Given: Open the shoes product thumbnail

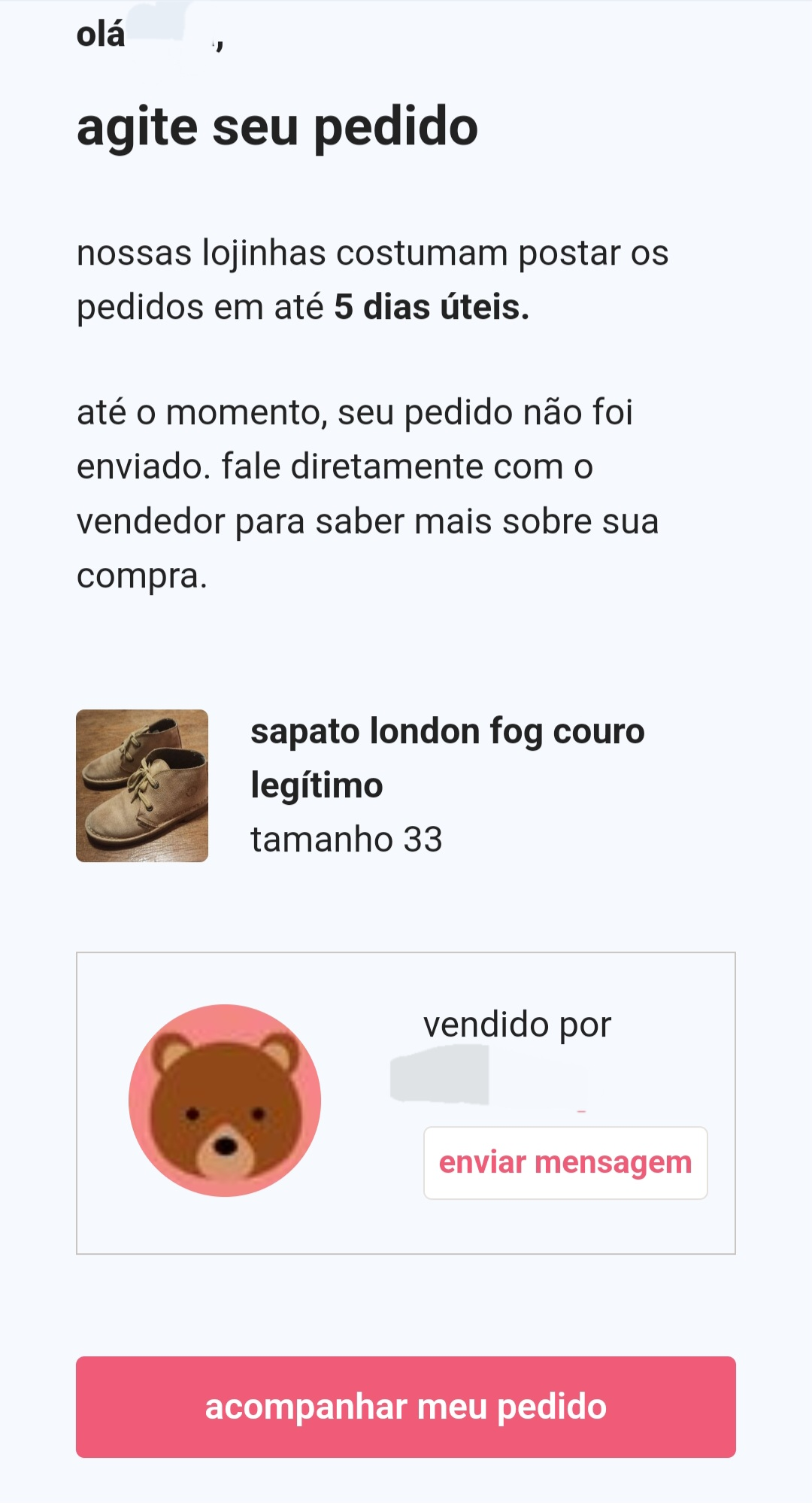Looking at the screenshot, I should pyautogui.click(x=143, y=785).
